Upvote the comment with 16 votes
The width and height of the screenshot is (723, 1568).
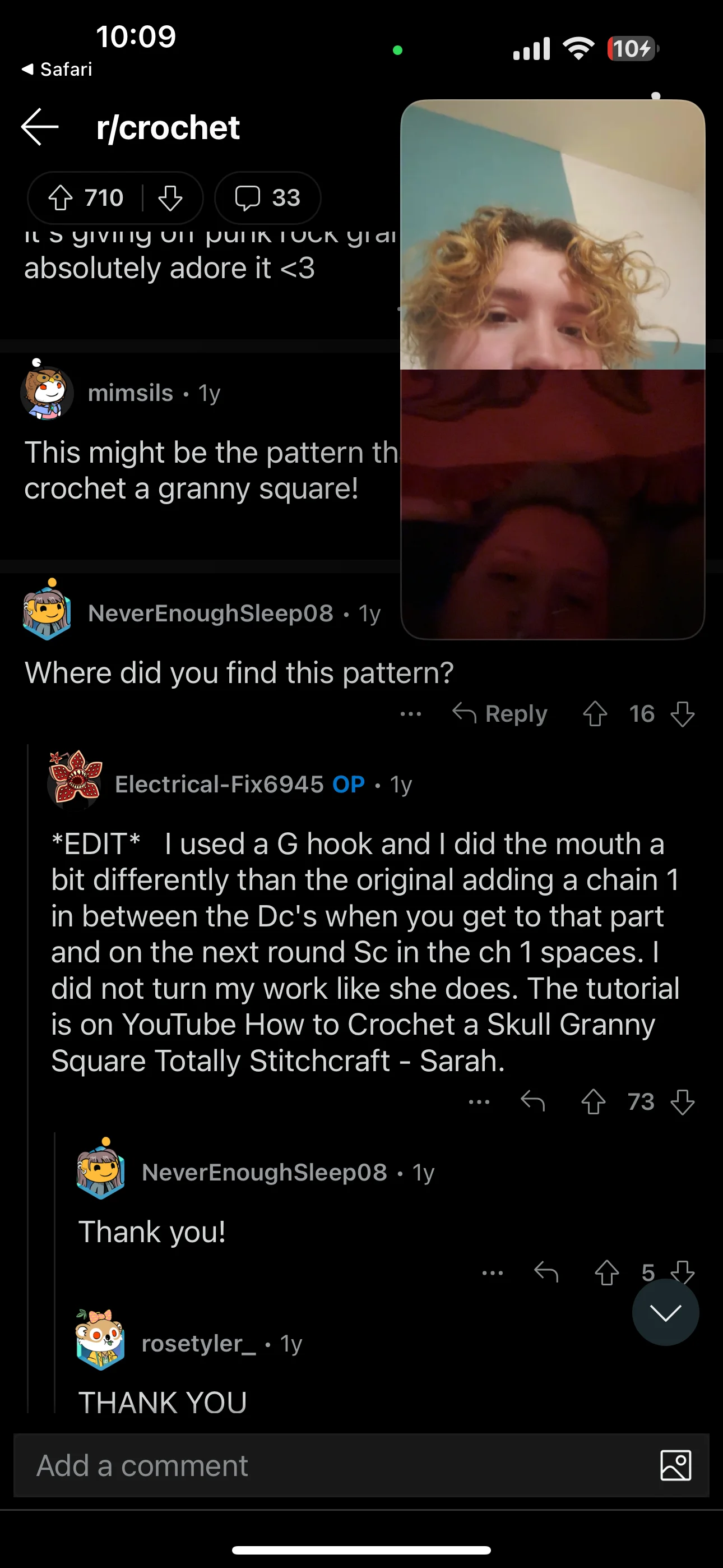[x=595, y=713]
